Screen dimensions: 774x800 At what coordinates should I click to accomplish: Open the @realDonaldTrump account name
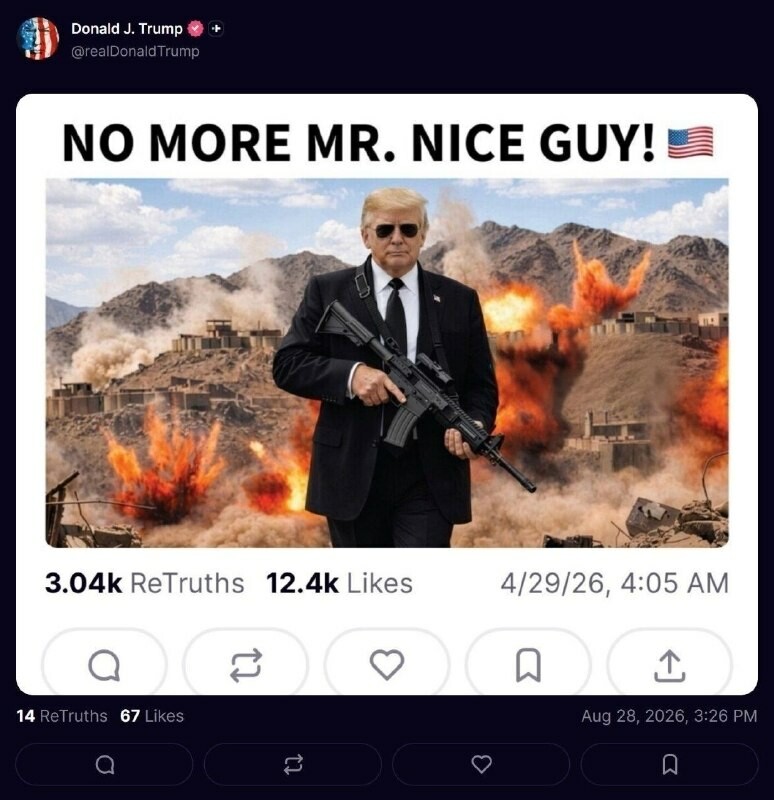[135, 52]
